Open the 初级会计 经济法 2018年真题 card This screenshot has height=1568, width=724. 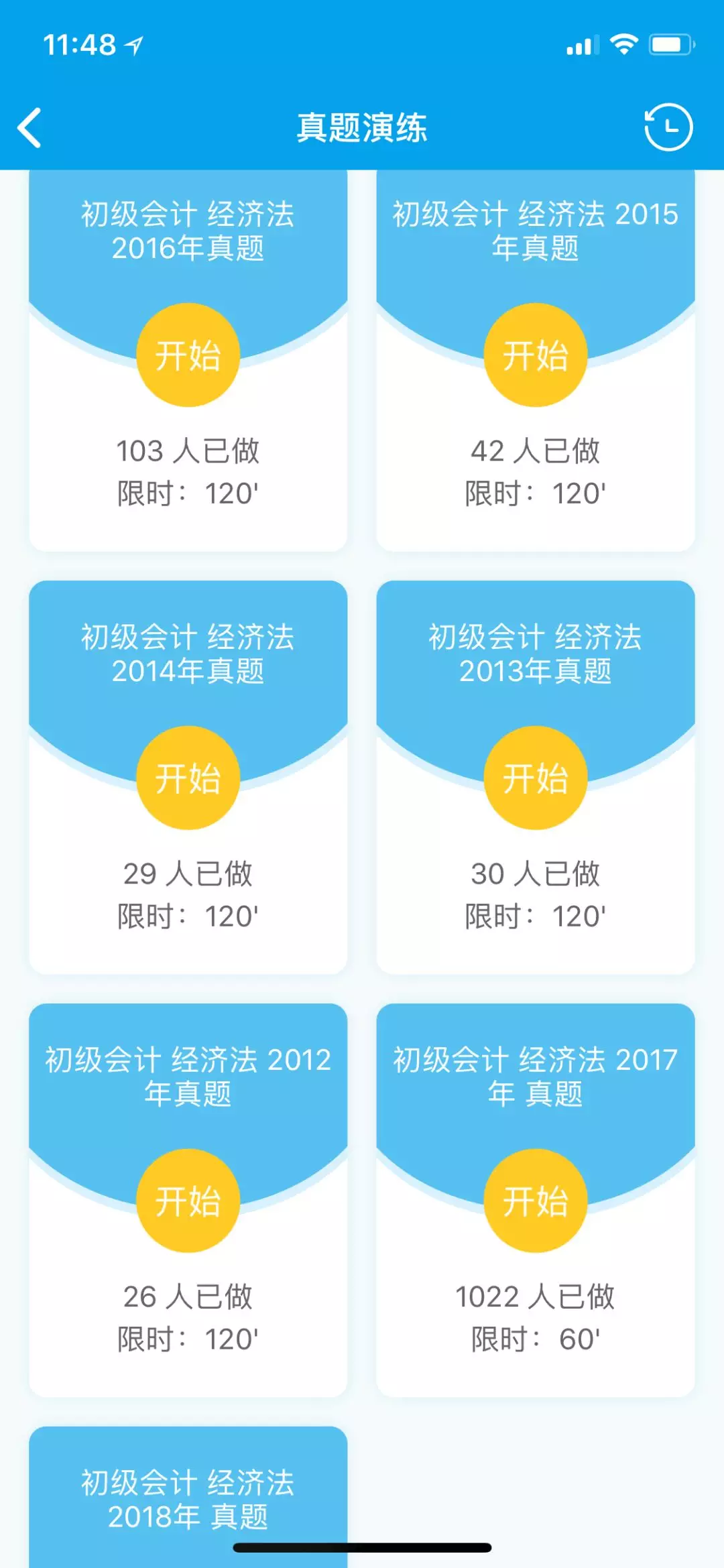[x=188, y=1499]
